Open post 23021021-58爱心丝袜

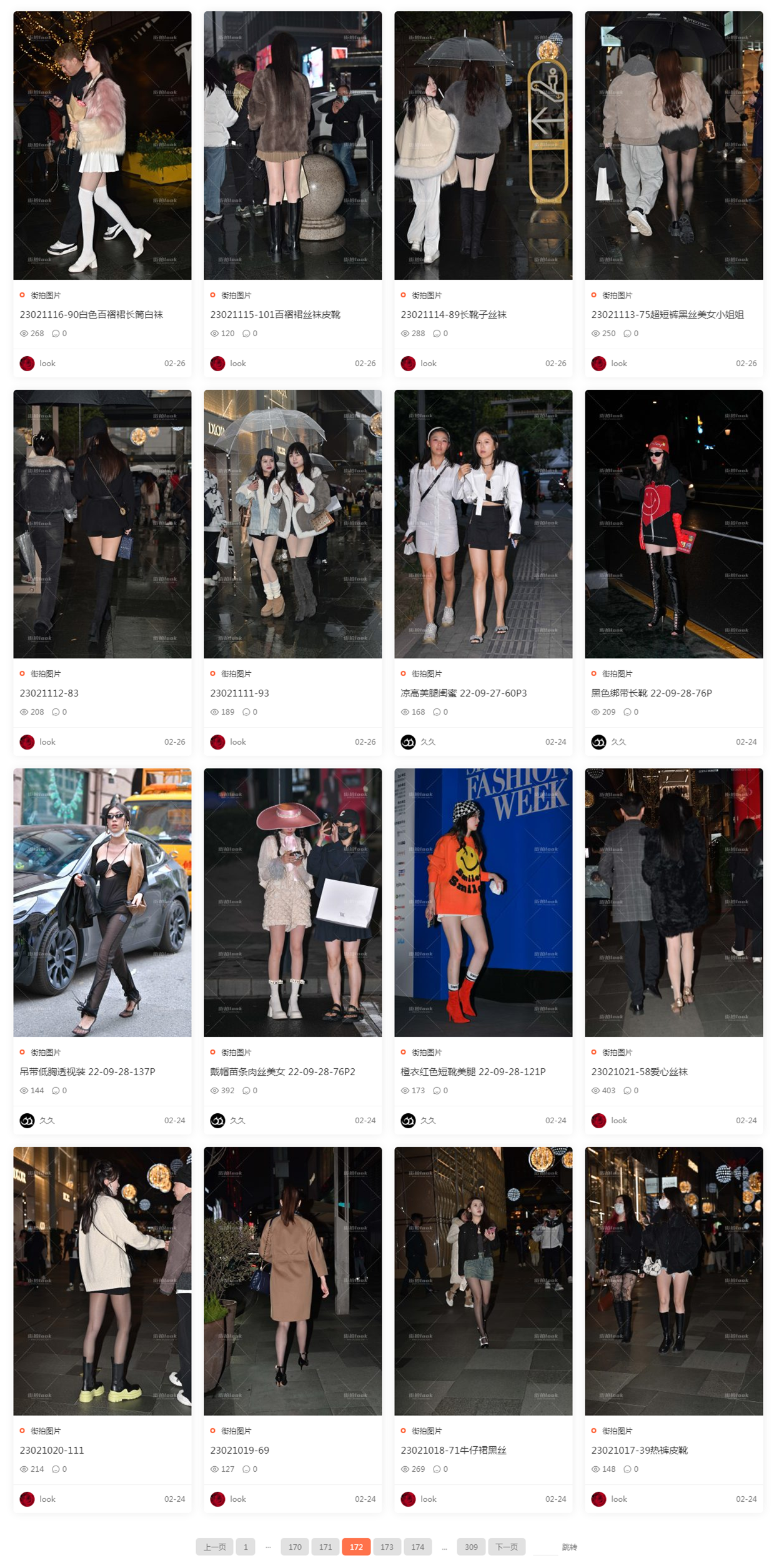(639, 1071)
